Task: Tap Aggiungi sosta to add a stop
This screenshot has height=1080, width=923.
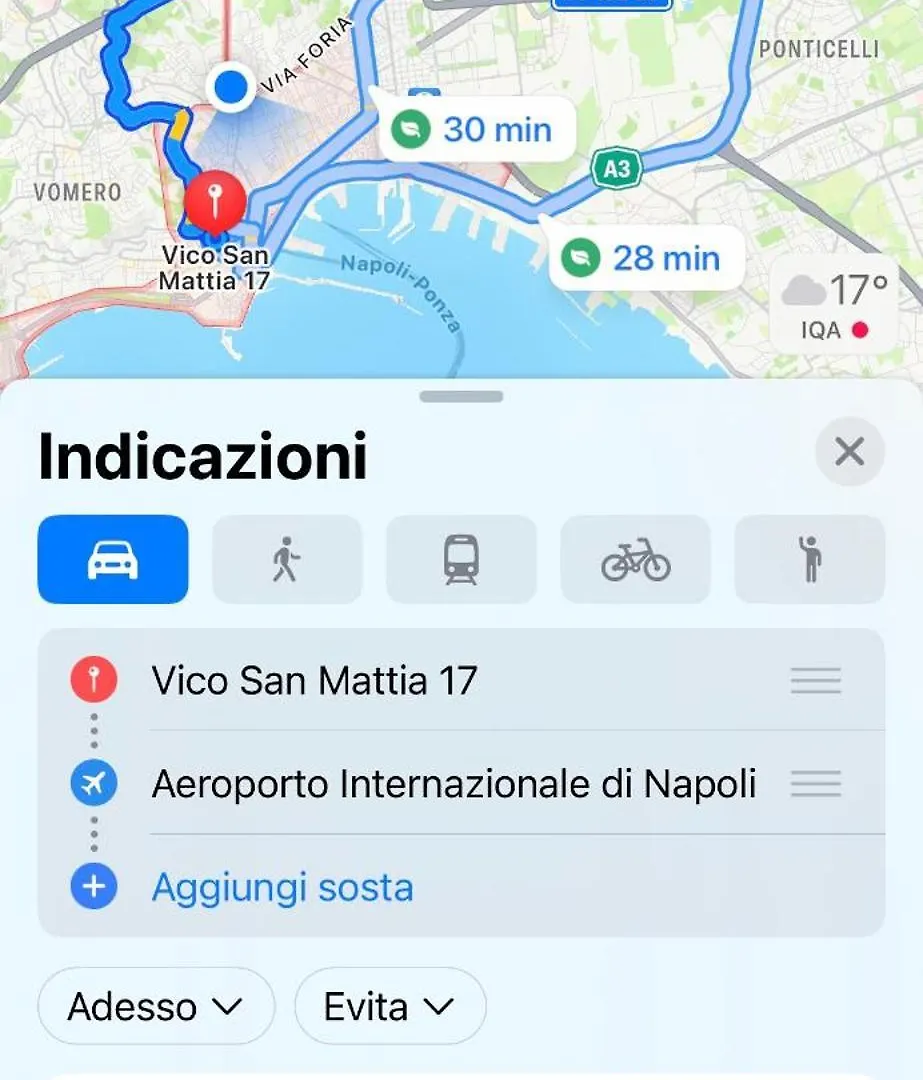Action: 282,887
